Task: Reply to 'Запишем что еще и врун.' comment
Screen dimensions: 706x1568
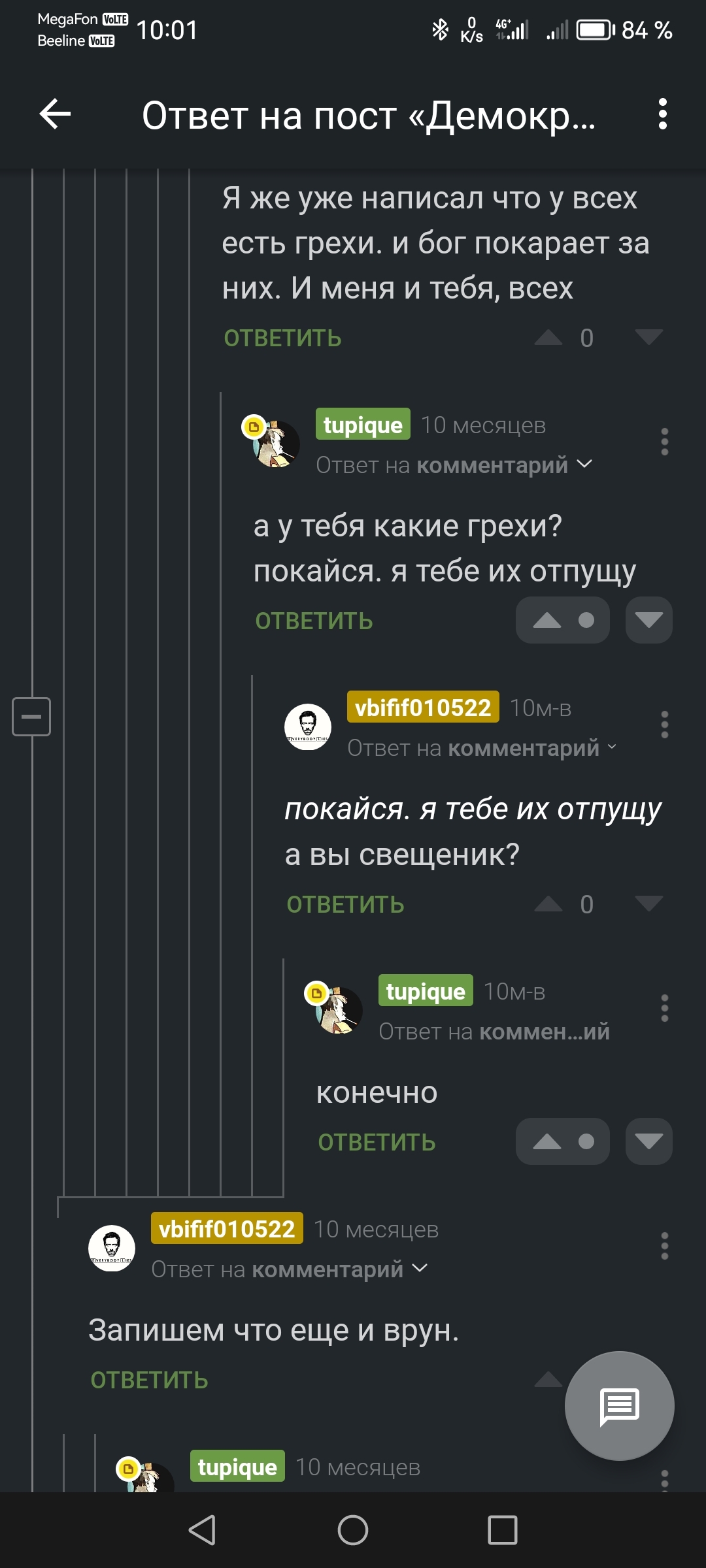Action: 149,1380
